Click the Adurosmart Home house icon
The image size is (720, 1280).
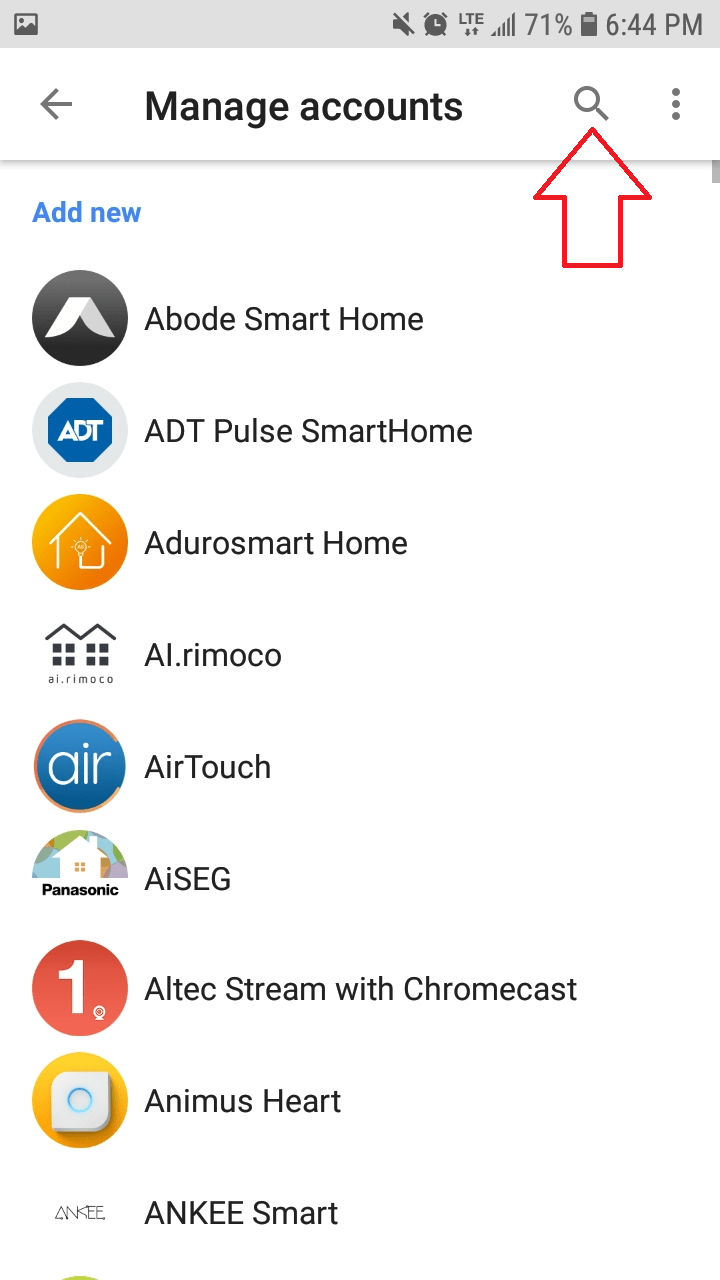80,542
